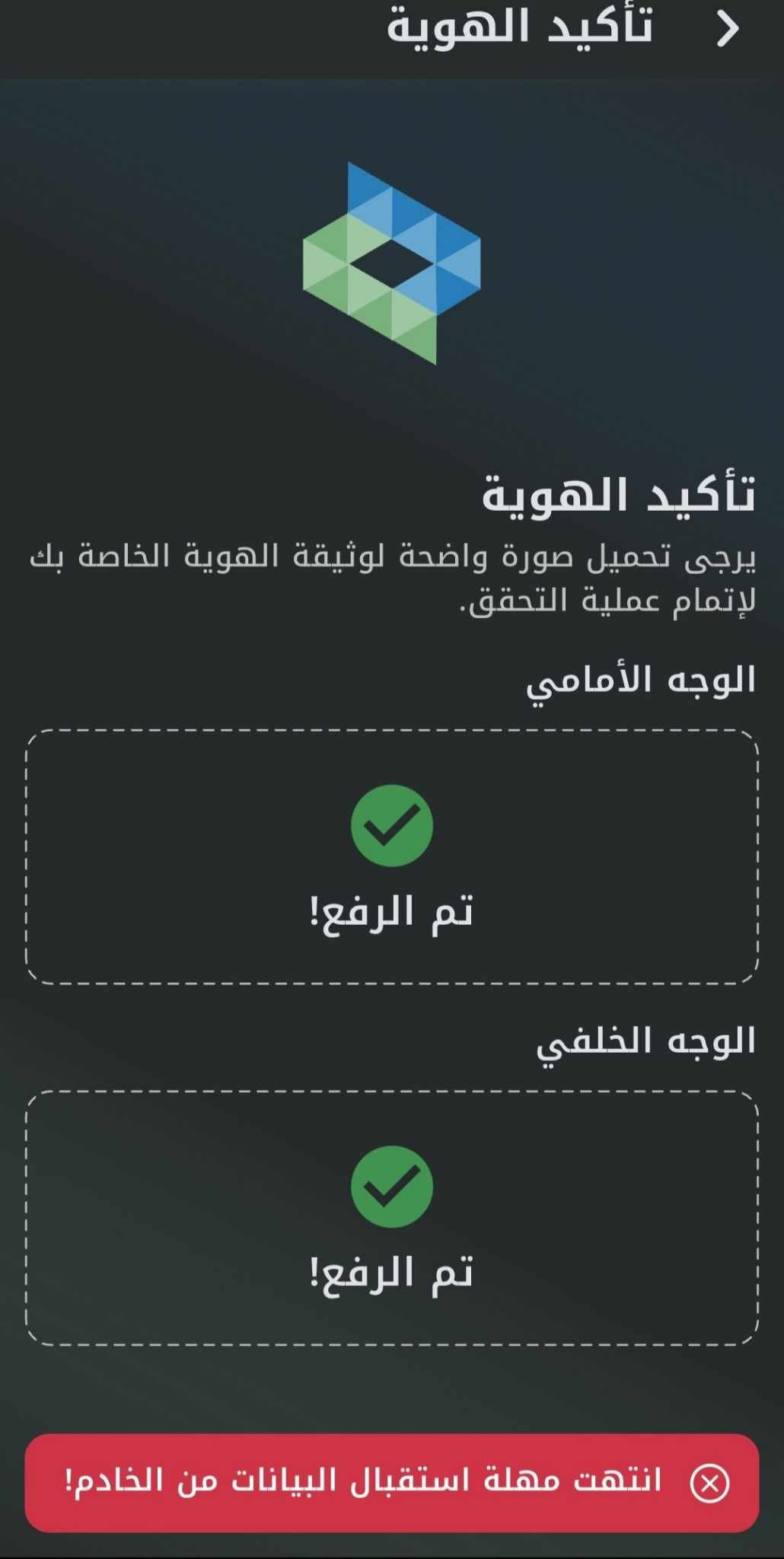Tap the front side (الوجه الأمامي) upload box
784x1559 pixels.
pyautogui.click(x=392, y=856)
